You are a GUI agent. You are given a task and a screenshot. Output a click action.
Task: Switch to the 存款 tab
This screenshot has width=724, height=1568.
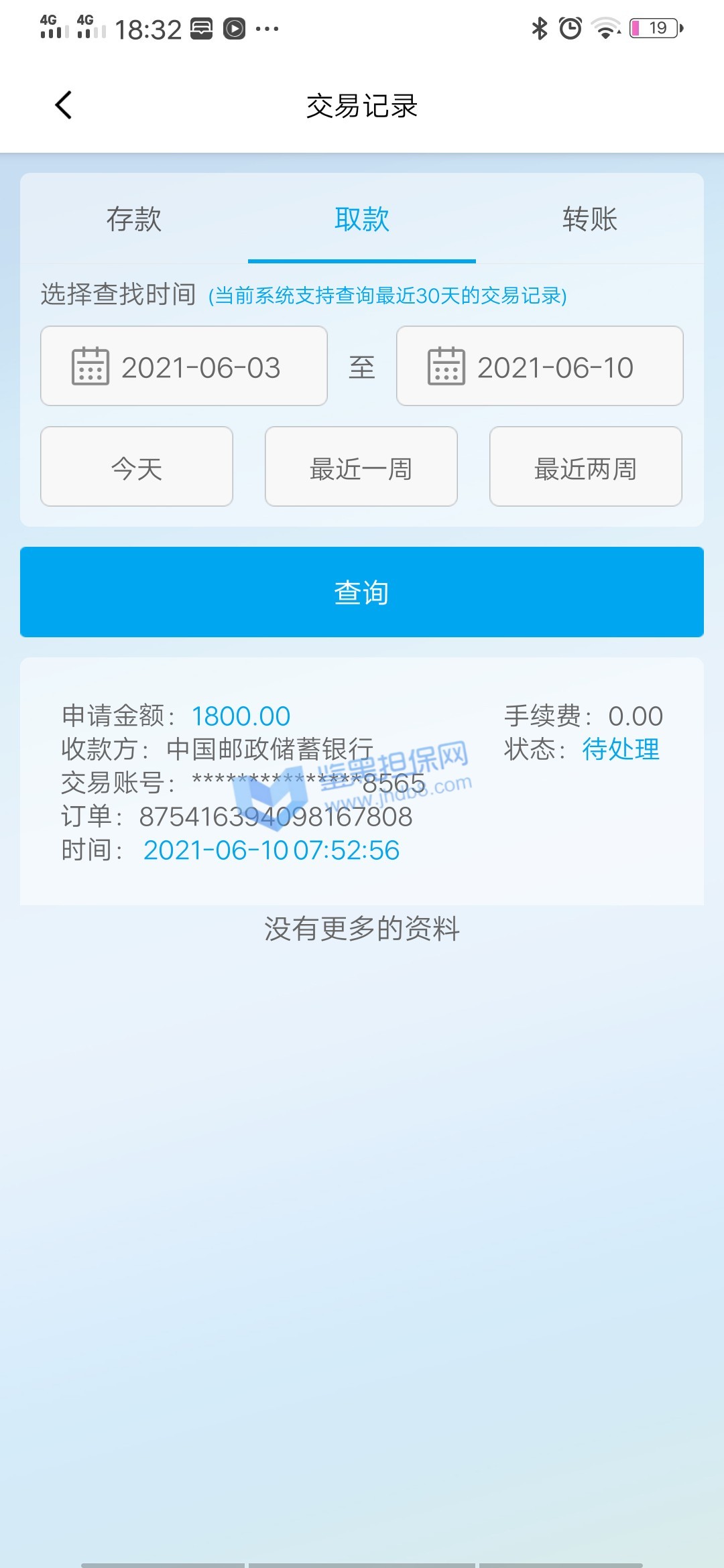click(x=134, y=219)
